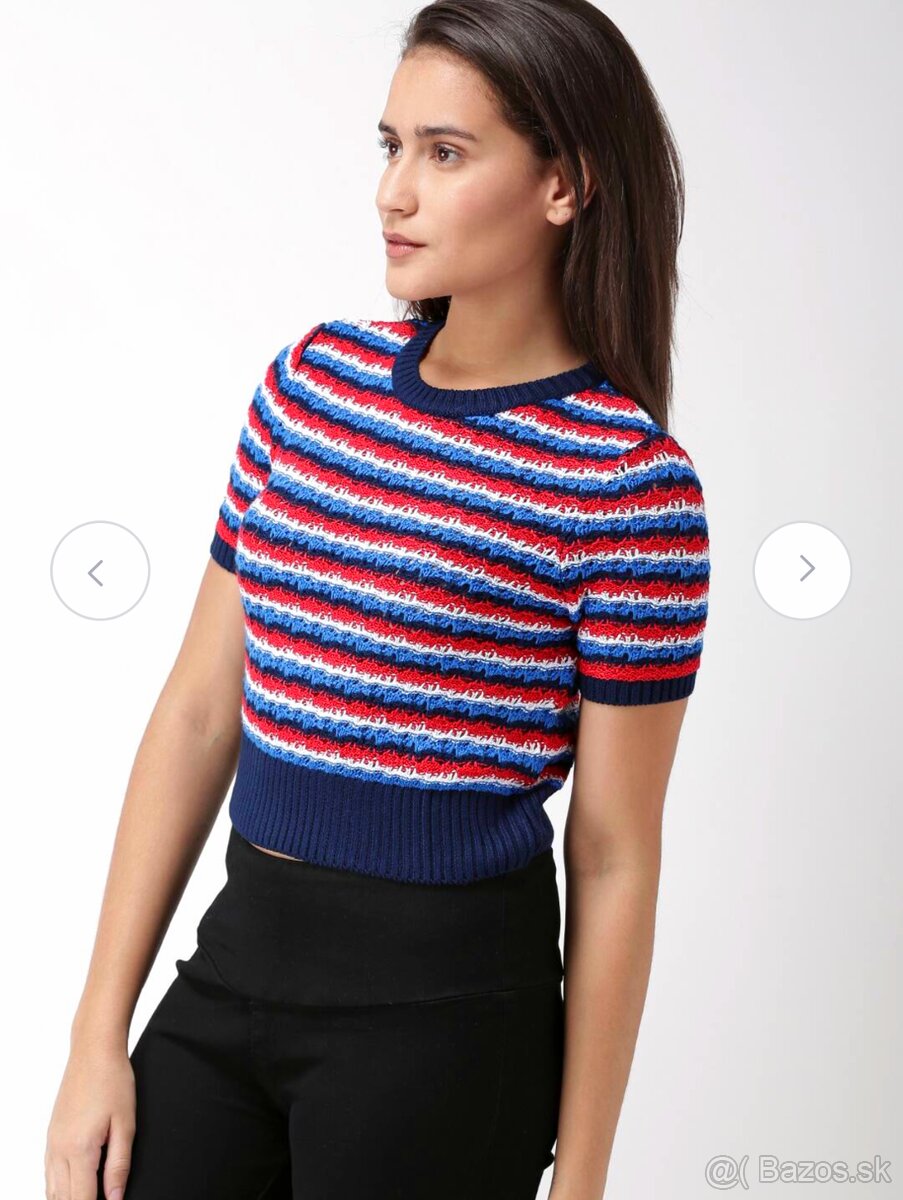Go to the previous product photo
Viewport: 903px width, 1200px height.
[x=100, y=571]
